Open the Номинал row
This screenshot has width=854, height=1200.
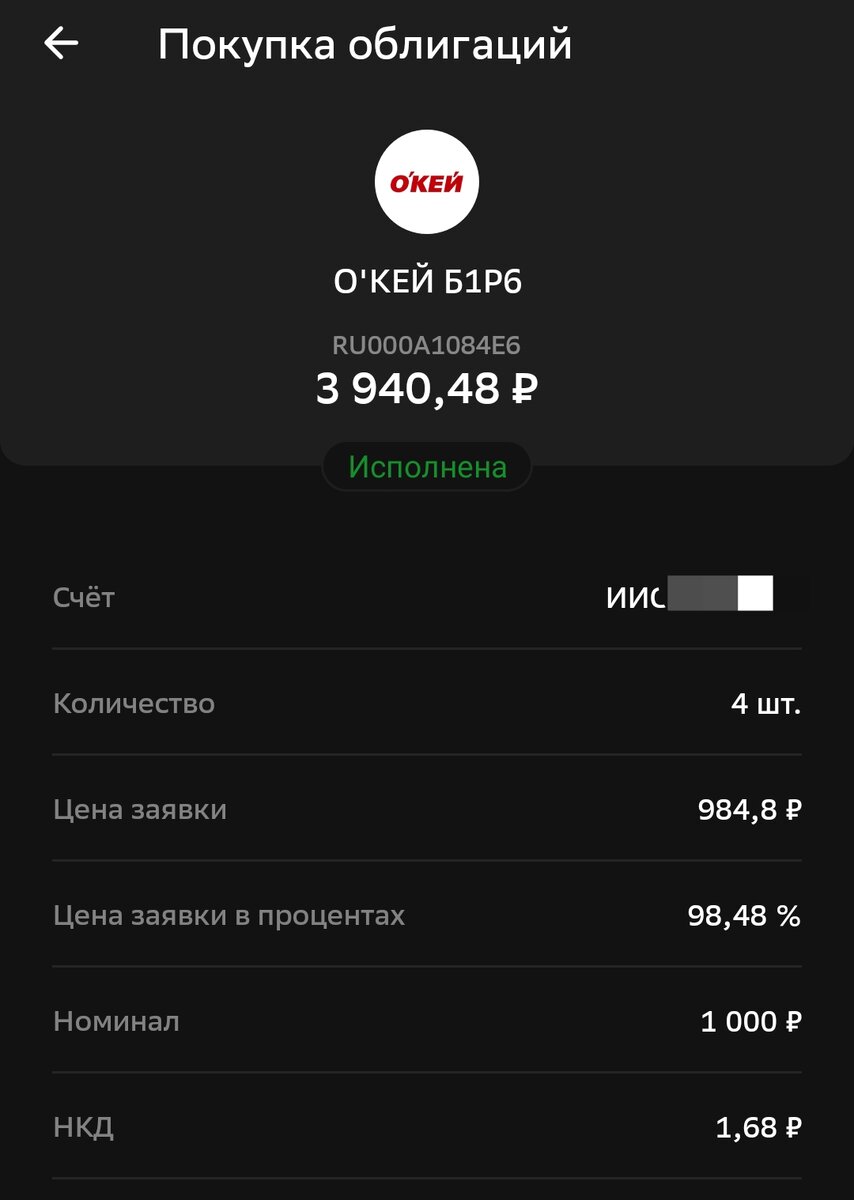coord(117,1022)
